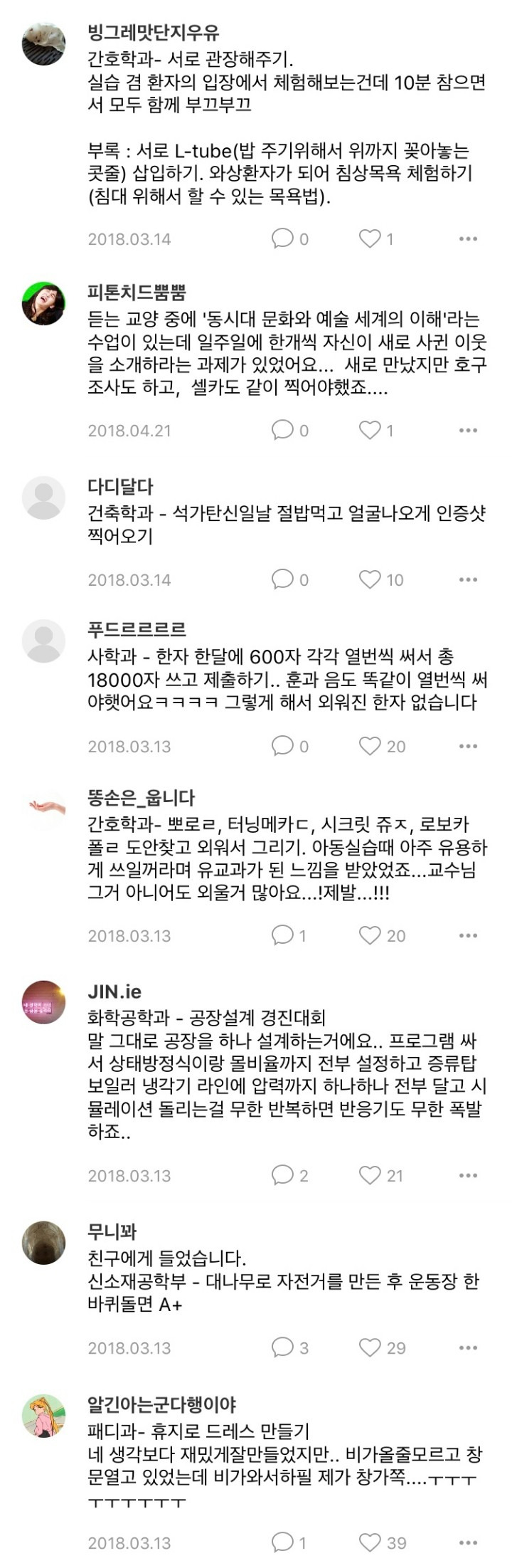This screenshot has height=1568, width=512.
Task: Like 피톤치드뿜뿜's comment
Action: pyautogui.click(x=370, y=430)
